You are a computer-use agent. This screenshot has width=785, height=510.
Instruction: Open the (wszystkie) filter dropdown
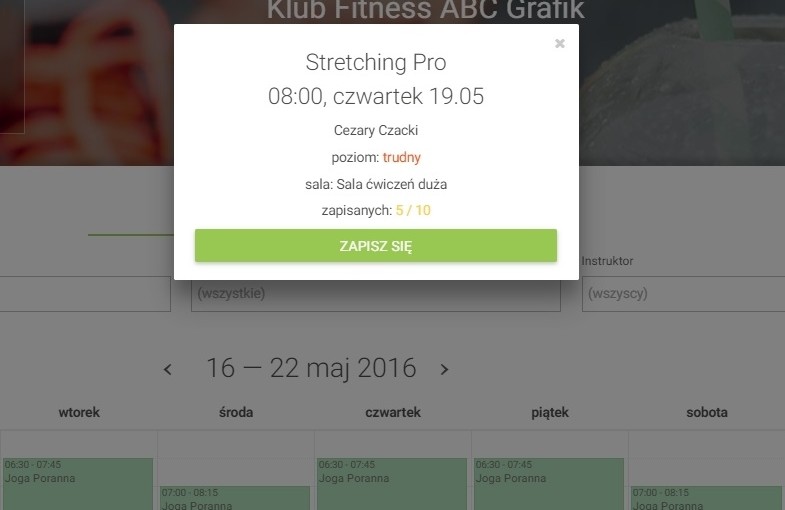pyautogui.click(x=375, y=296)
